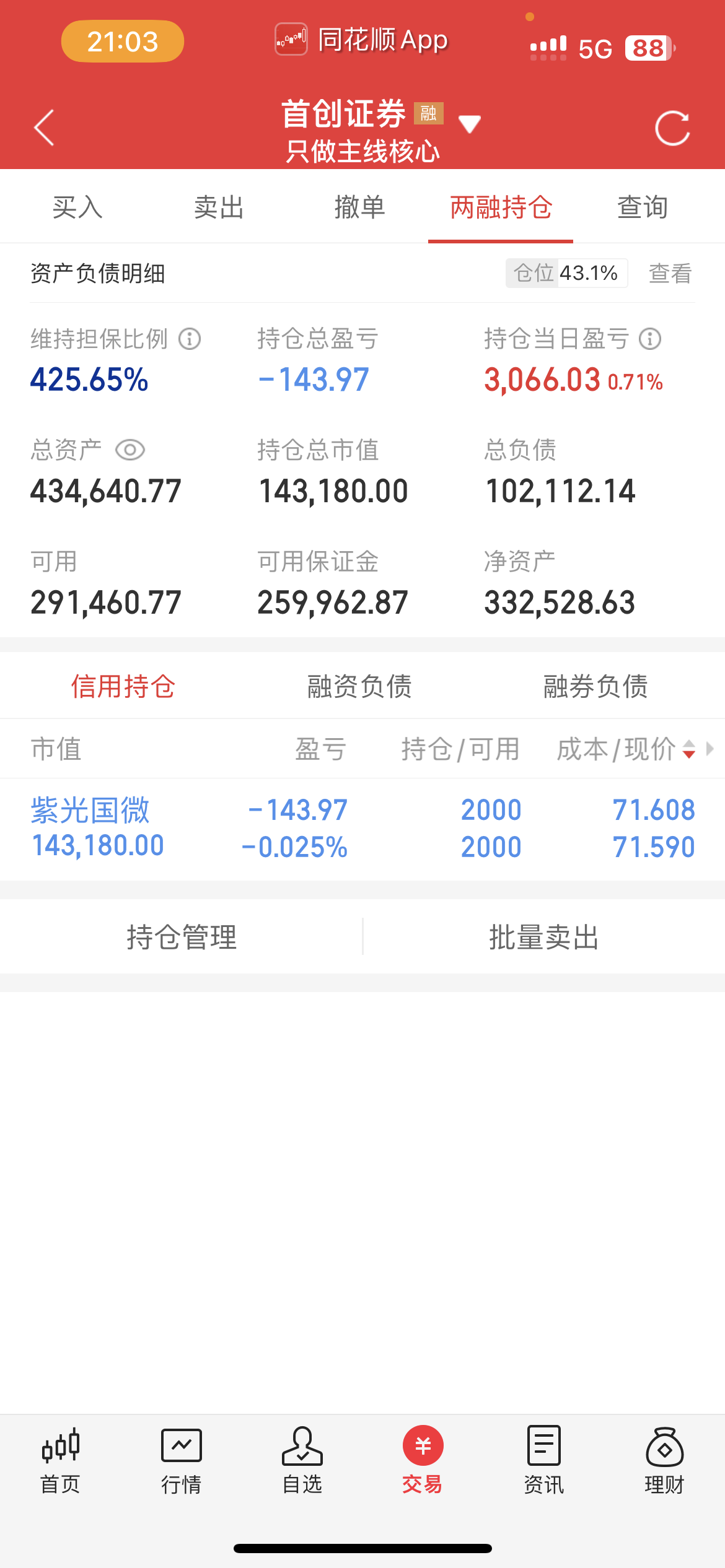Switch to the 买入 tab
The height and width of the screenshot is (1568, 725).
point(77,207)
